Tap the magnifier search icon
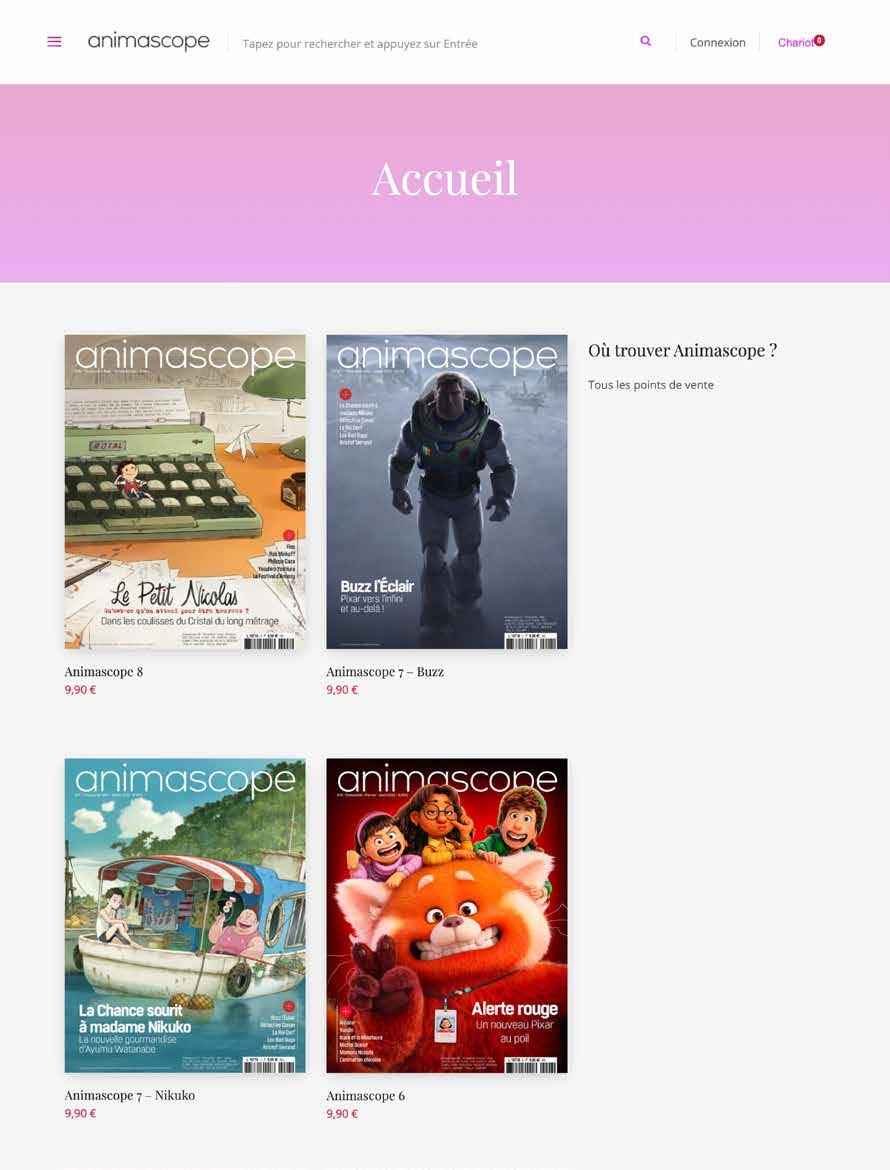Screen dimensions: 890x1170 pyautogui.click(x=646, y=42)
